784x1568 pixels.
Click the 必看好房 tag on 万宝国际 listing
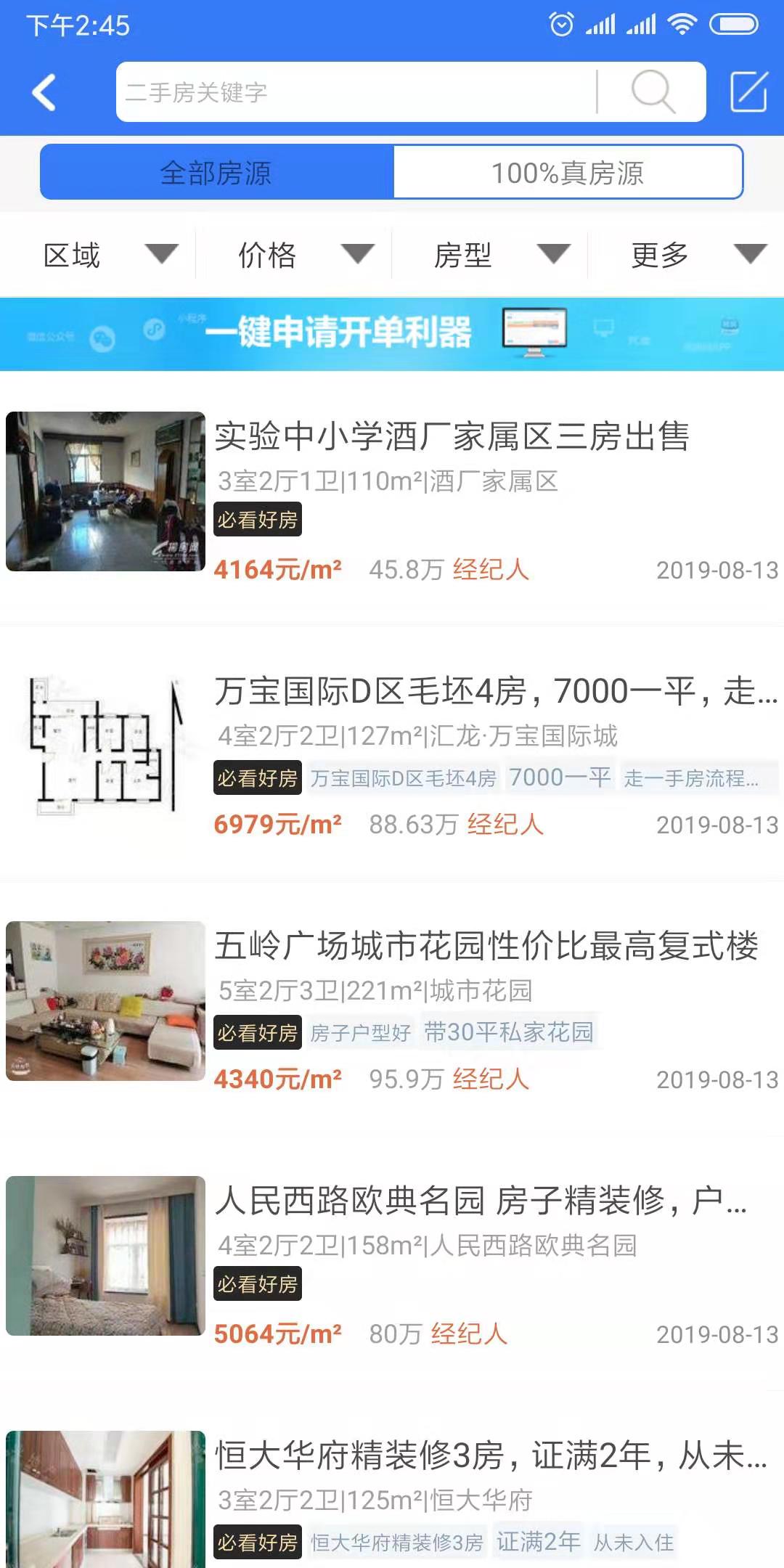[x=258, y=777]
